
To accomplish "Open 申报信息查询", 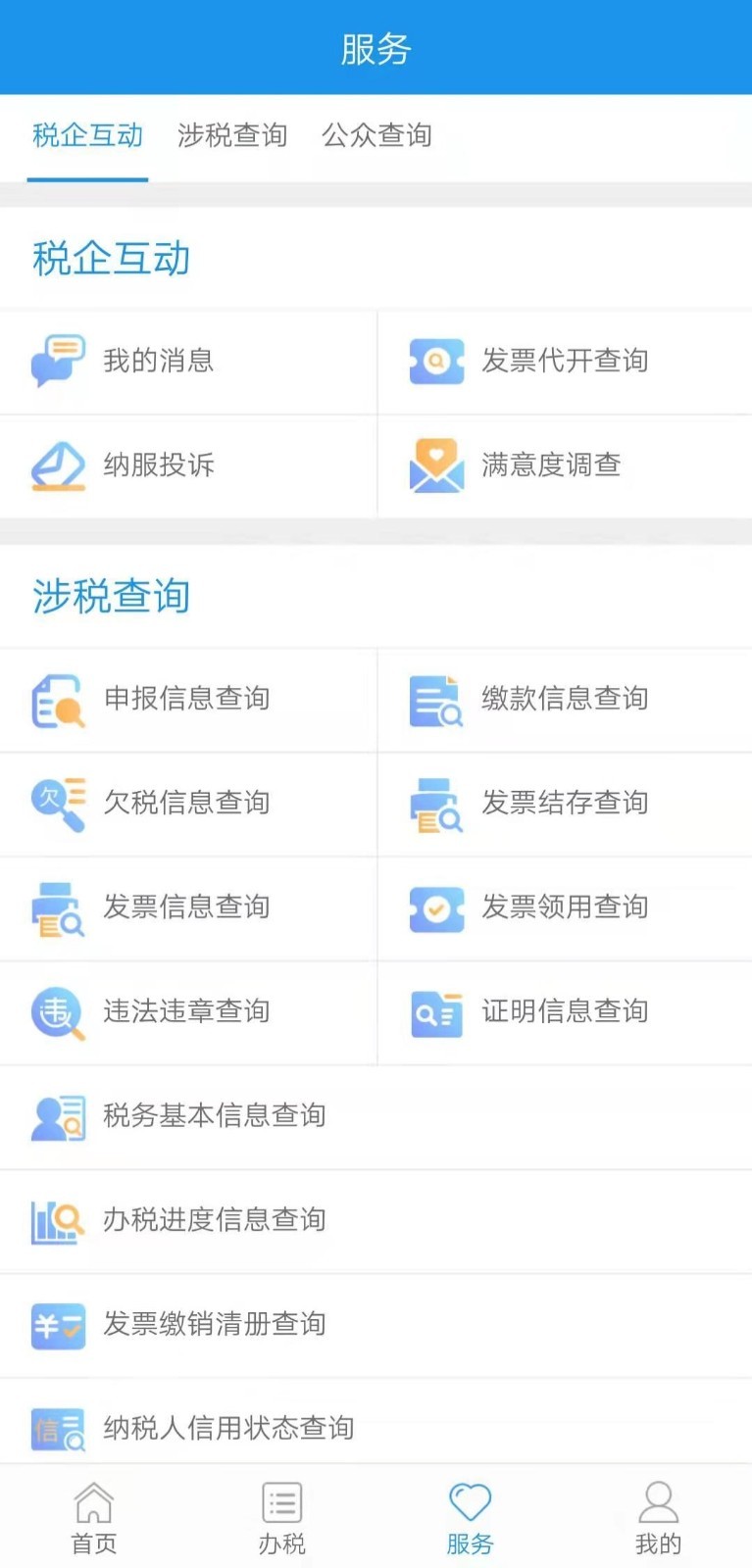I will pyautogui.click(x=186, y=699).
